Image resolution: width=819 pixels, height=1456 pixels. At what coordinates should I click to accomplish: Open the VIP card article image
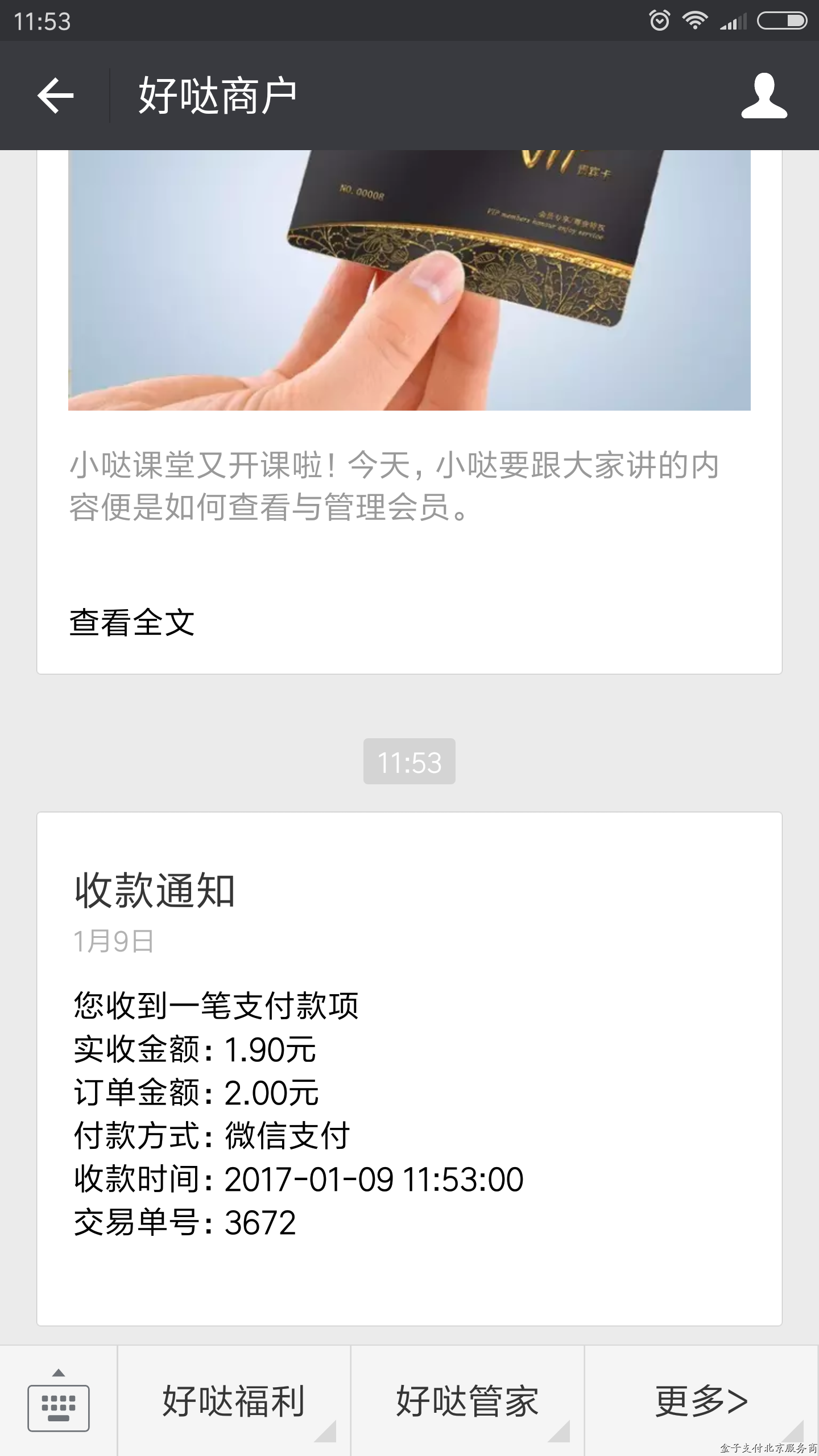pyautogui.click(x=409, y=280)
